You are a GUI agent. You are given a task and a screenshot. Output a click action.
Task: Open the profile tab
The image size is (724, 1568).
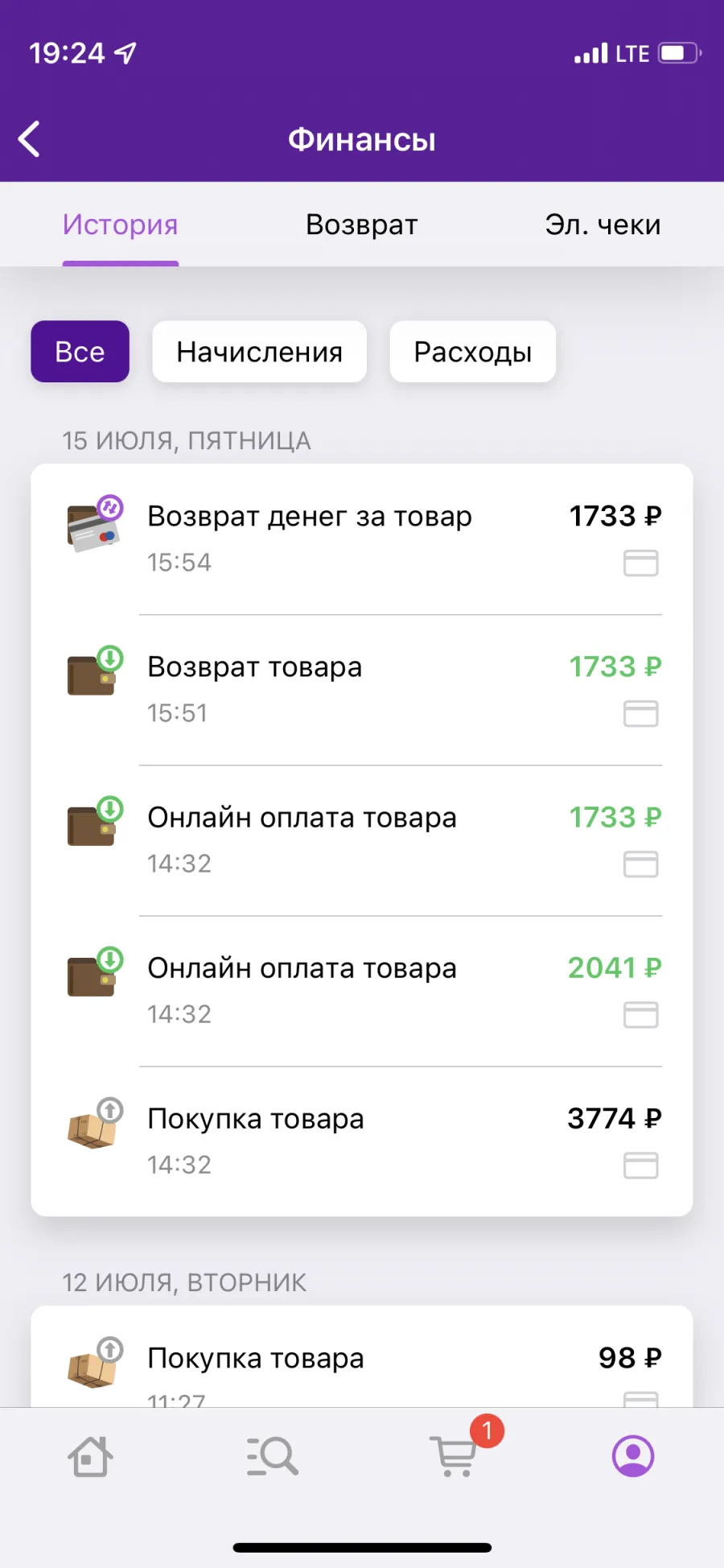(x=633, y=1456)
